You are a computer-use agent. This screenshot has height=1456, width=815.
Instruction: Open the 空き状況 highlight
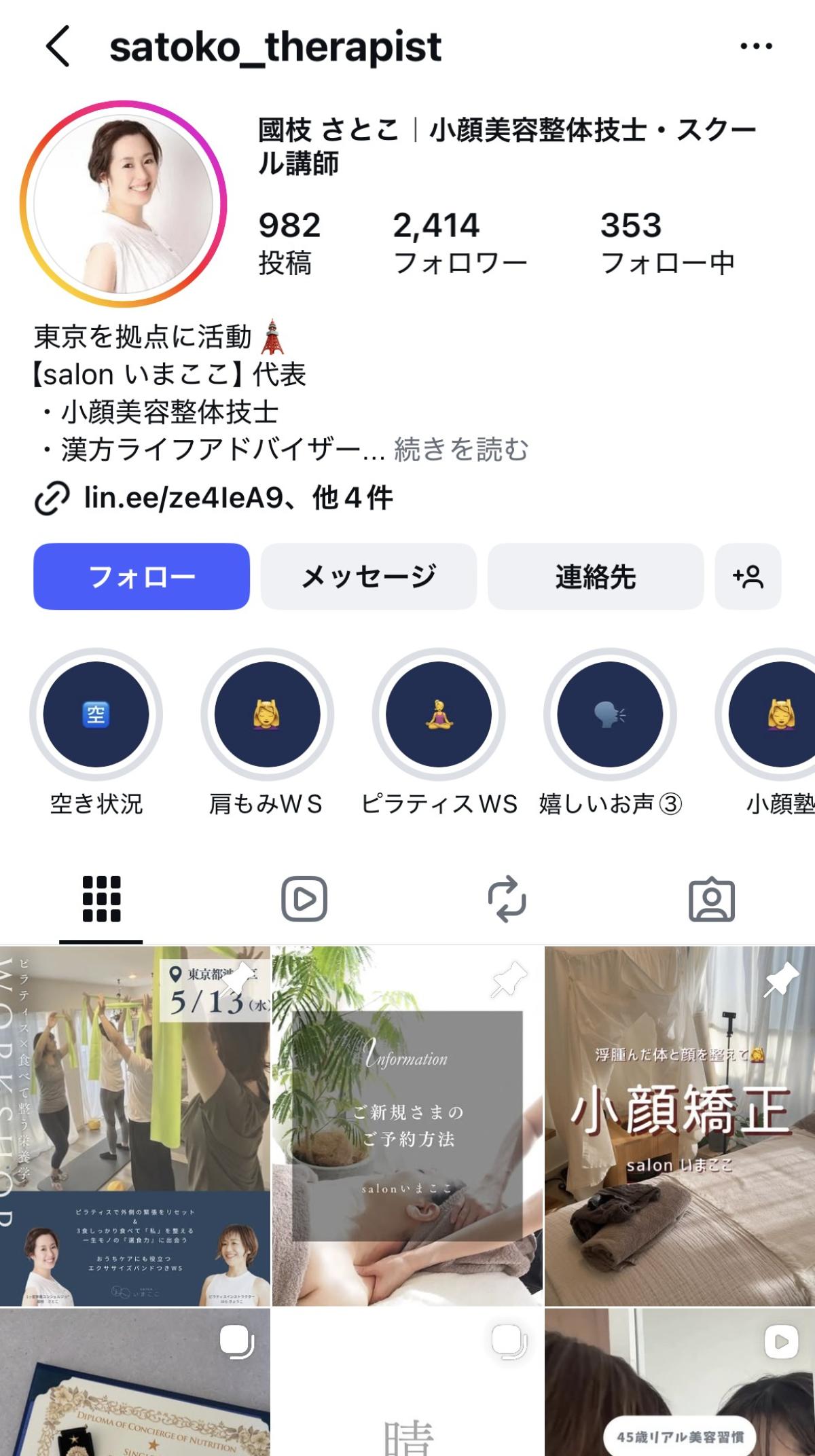click(96, 714)
